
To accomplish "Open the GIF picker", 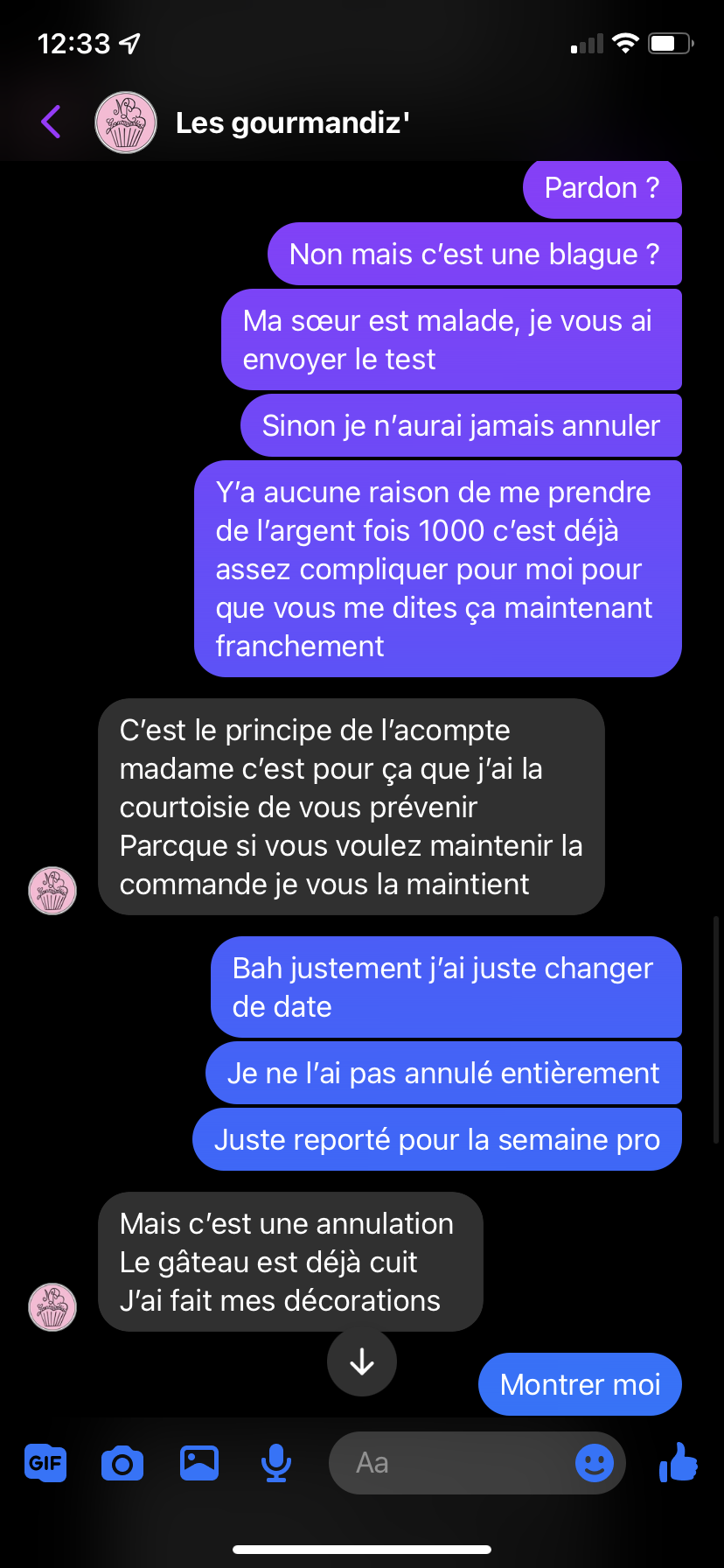I will [x=45, y=1463].
